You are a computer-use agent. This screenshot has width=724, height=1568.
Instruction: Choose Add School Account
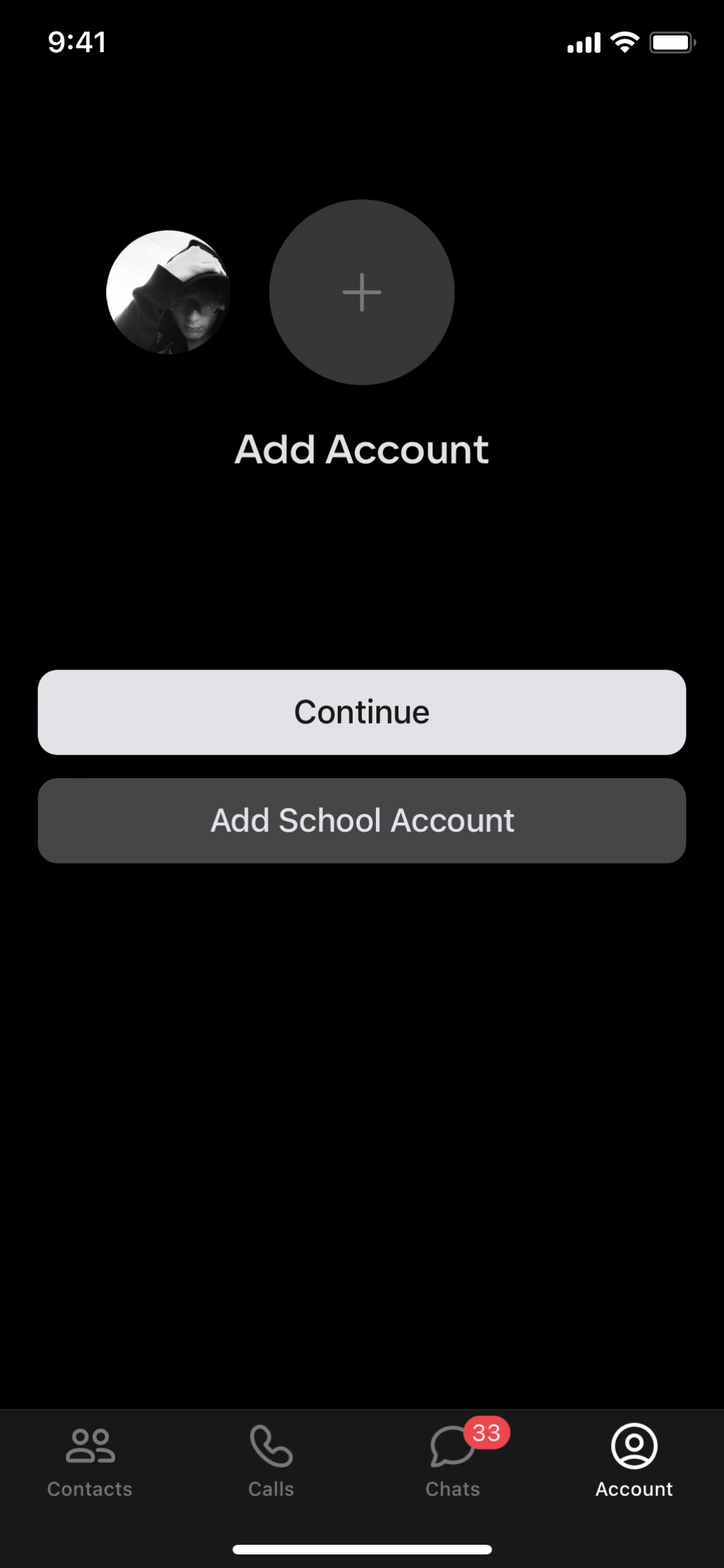click(362, 821)
